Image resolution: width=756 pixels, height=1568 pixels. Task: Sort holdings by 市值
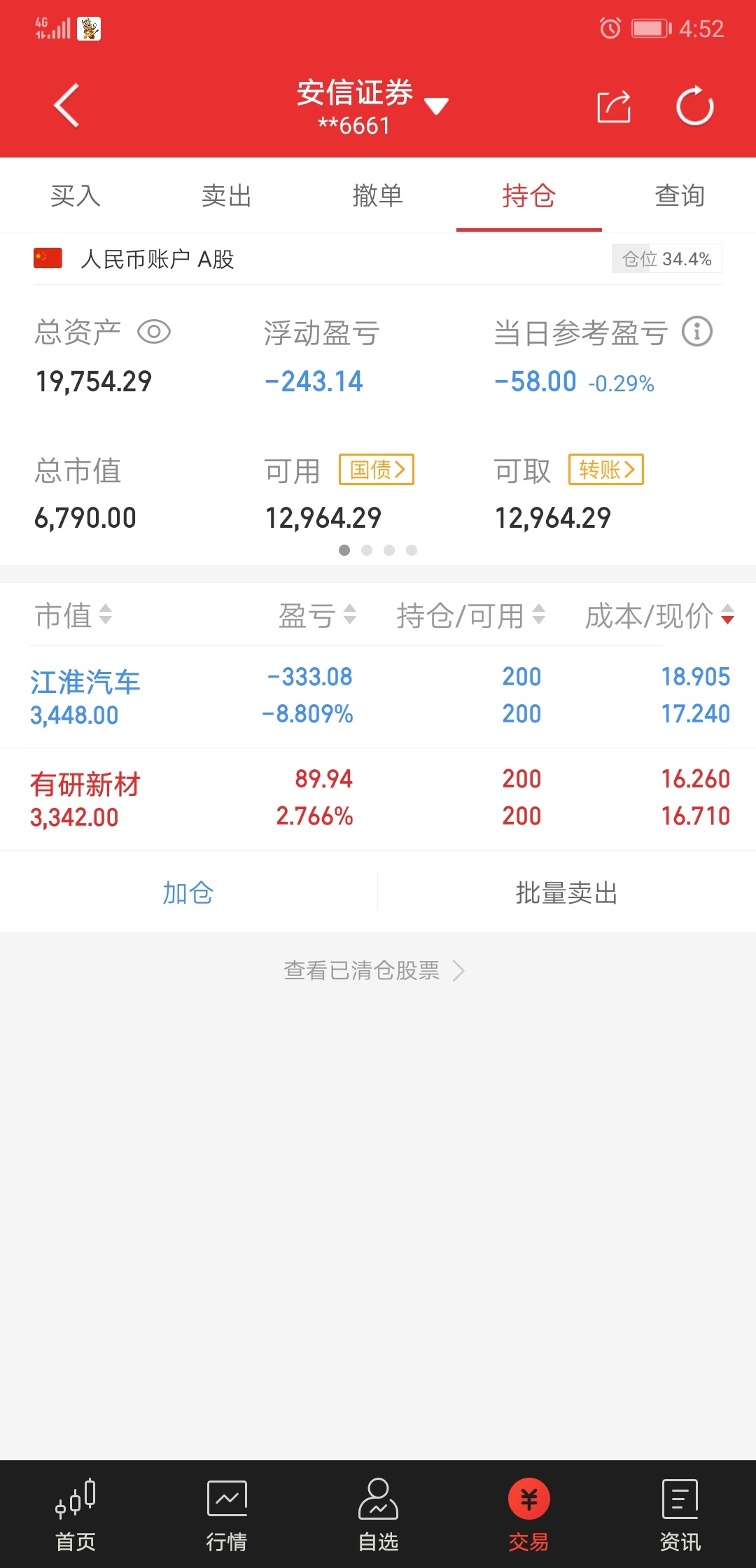pos(73,615)
